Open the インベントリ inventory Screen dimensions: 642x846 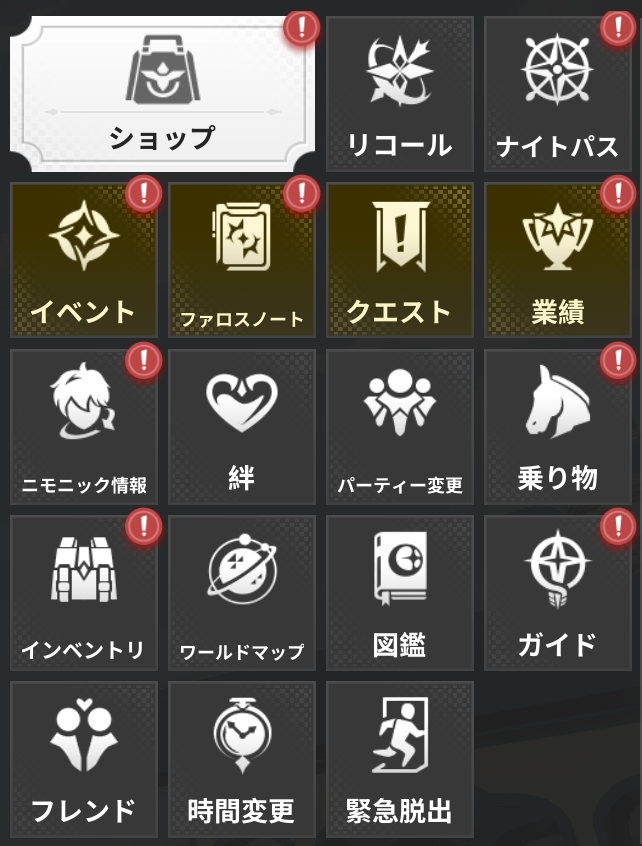pyautogui.click(x=84, y=593)
